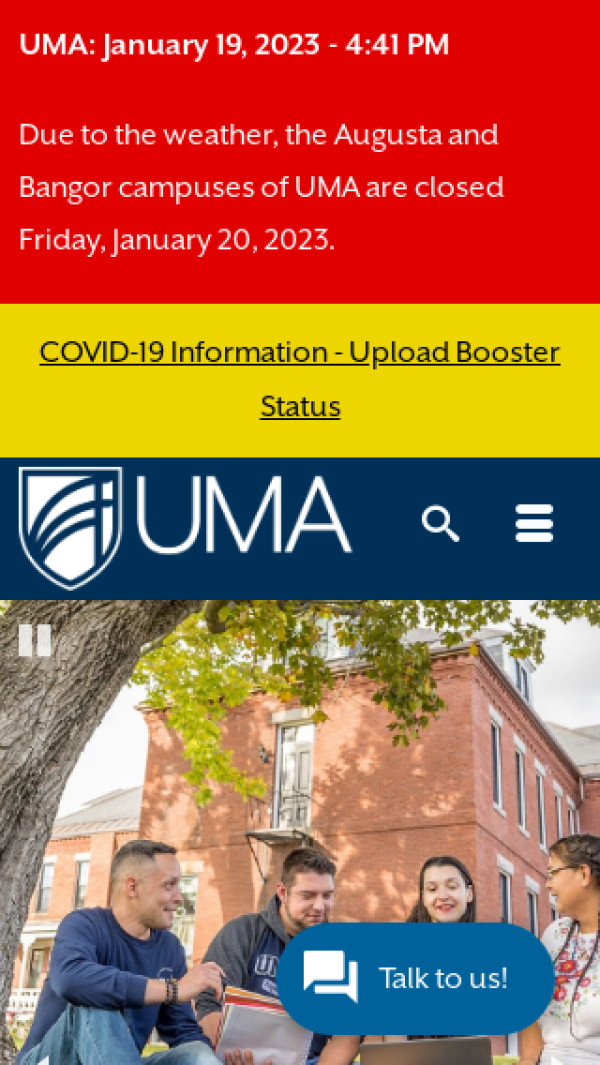Screen dimensions: 600x1065
Task: Open the site search magnifier
Action: click(440, 523)
